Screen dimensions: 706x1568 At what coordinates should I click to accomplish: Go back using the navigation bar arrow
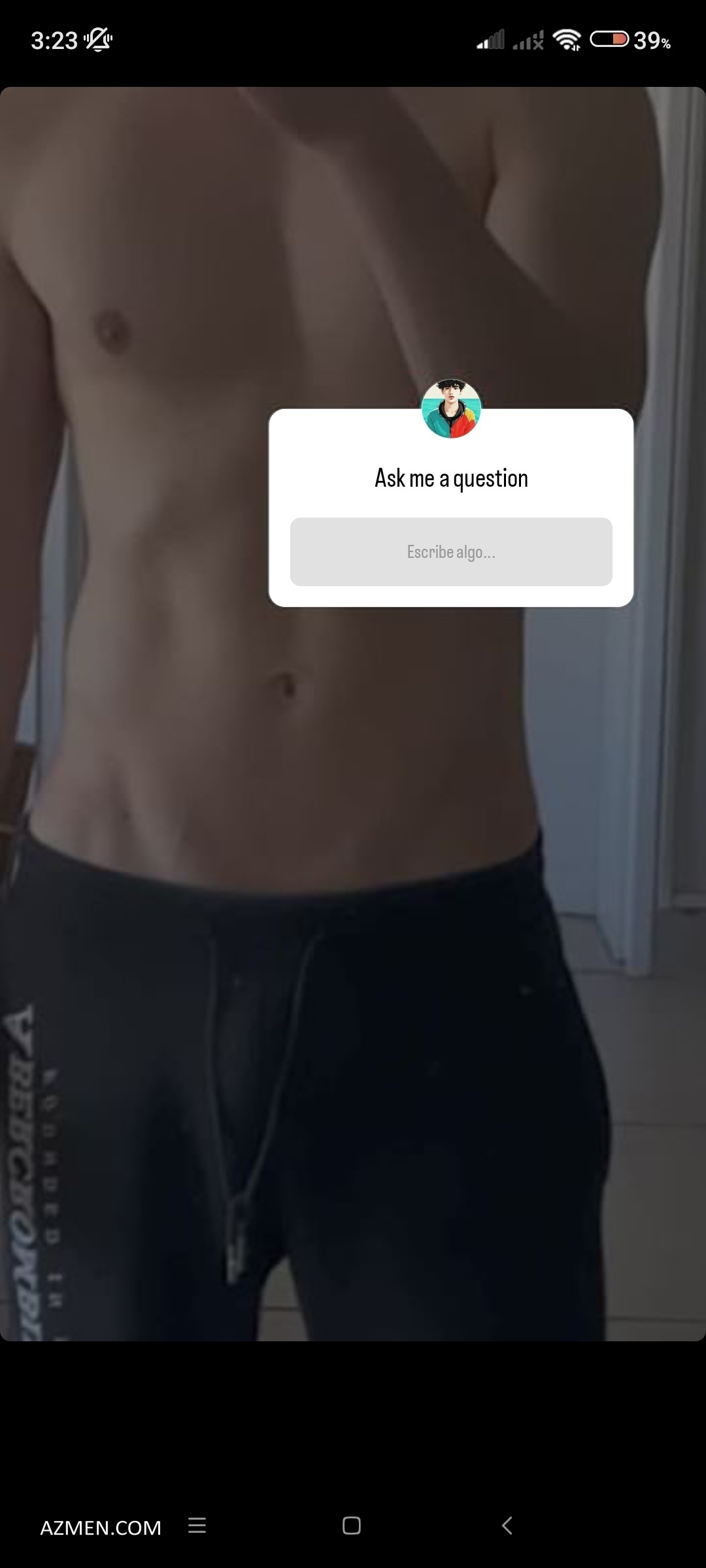click(x=507, y=1526)
